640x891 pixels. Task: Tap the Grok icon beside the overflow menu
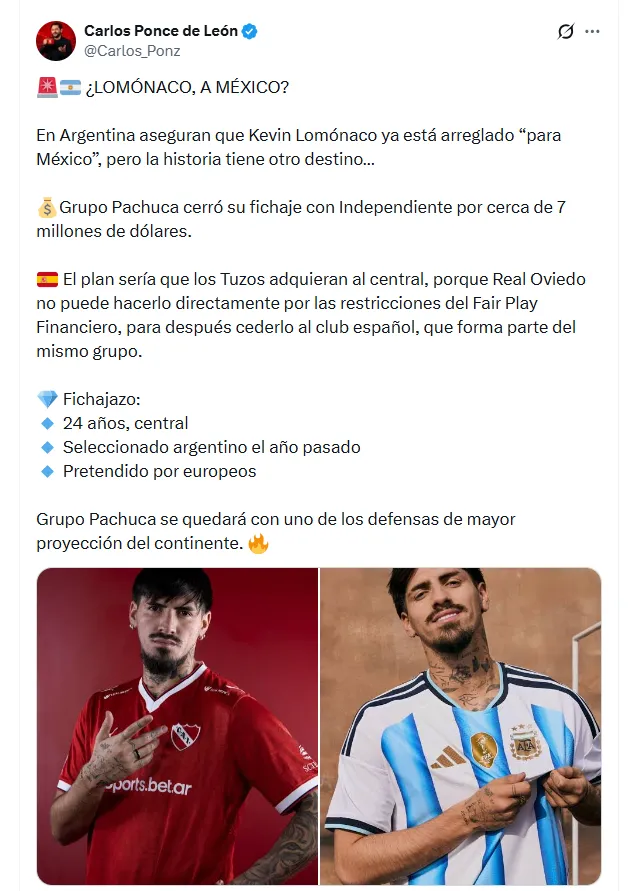coord(566,31)
